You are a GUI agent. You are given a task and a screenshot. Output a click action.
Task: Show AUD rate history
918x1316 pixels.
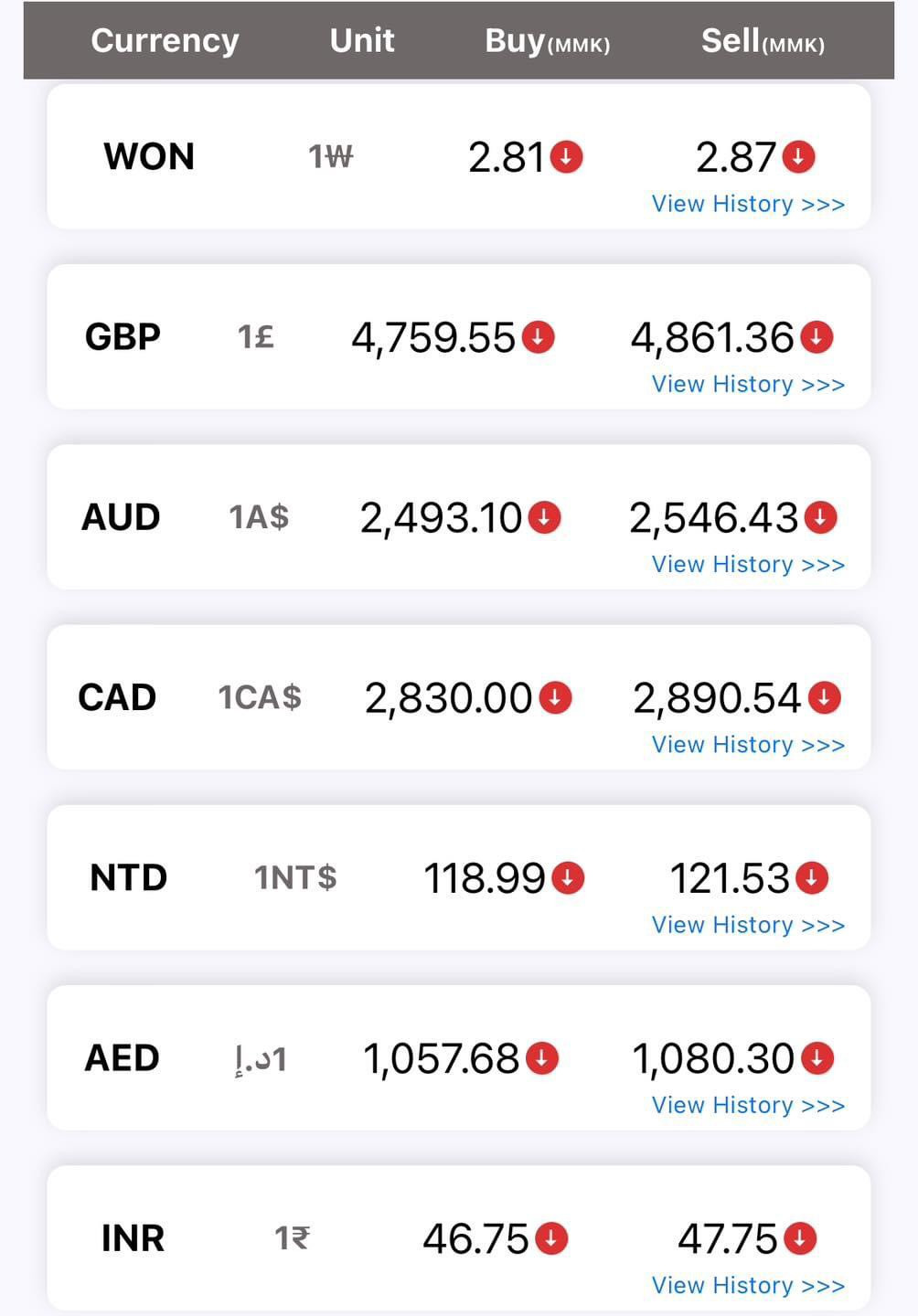point(747,564)
